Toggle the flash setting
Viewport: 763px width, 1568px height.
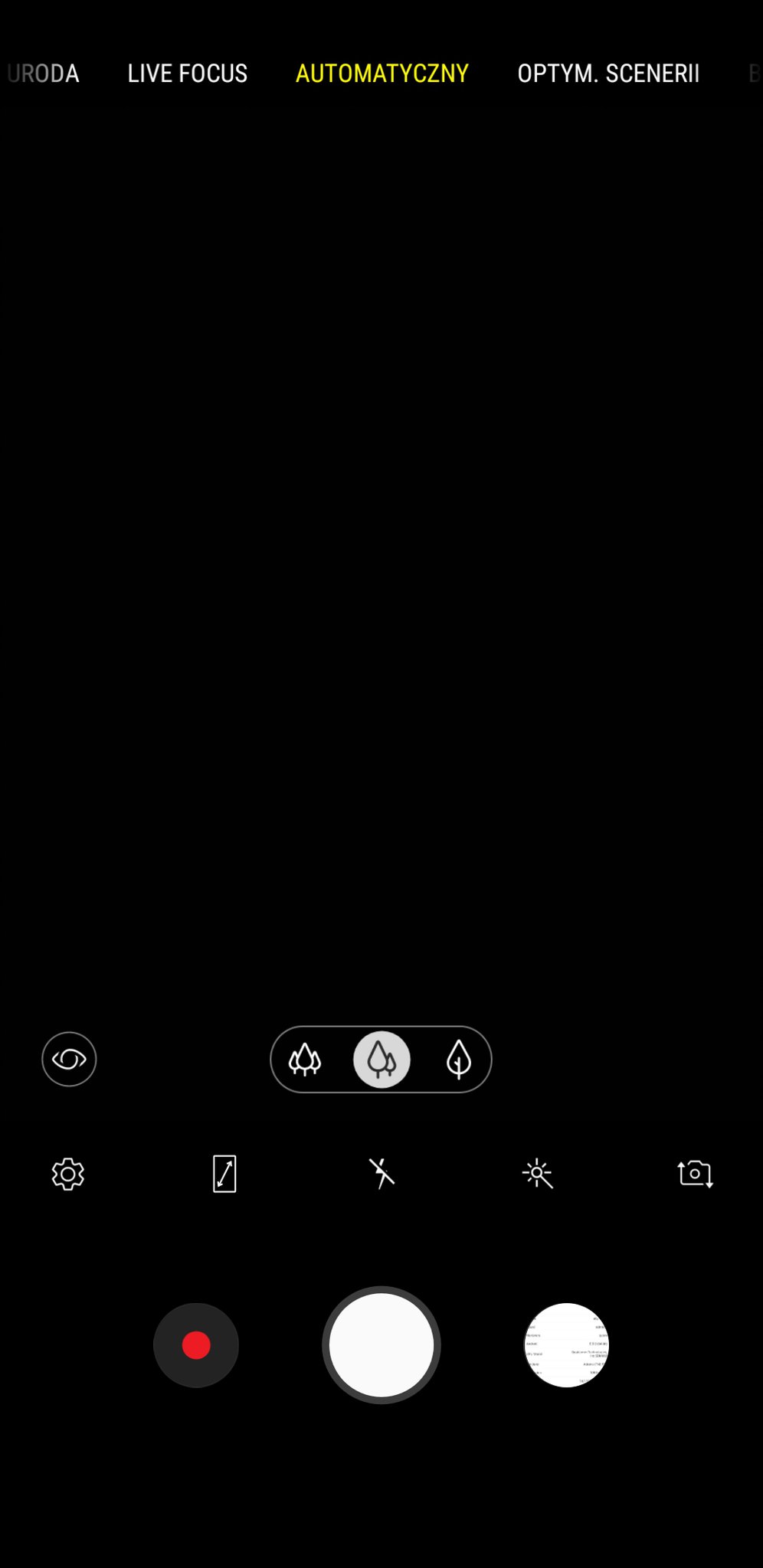pyautogui.click(x=381, y=1174)
